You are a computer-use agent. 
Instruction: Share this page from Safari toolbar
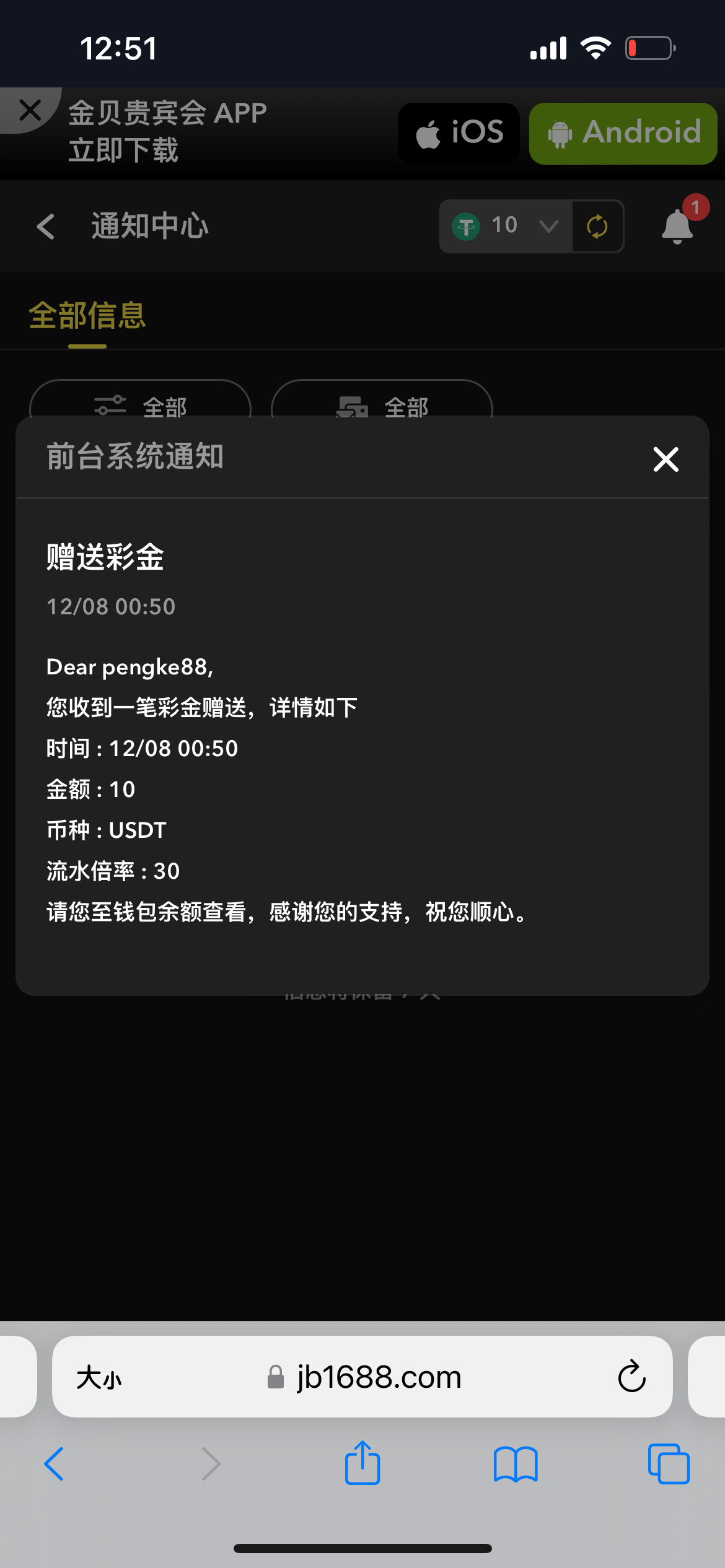[362, 1464]
